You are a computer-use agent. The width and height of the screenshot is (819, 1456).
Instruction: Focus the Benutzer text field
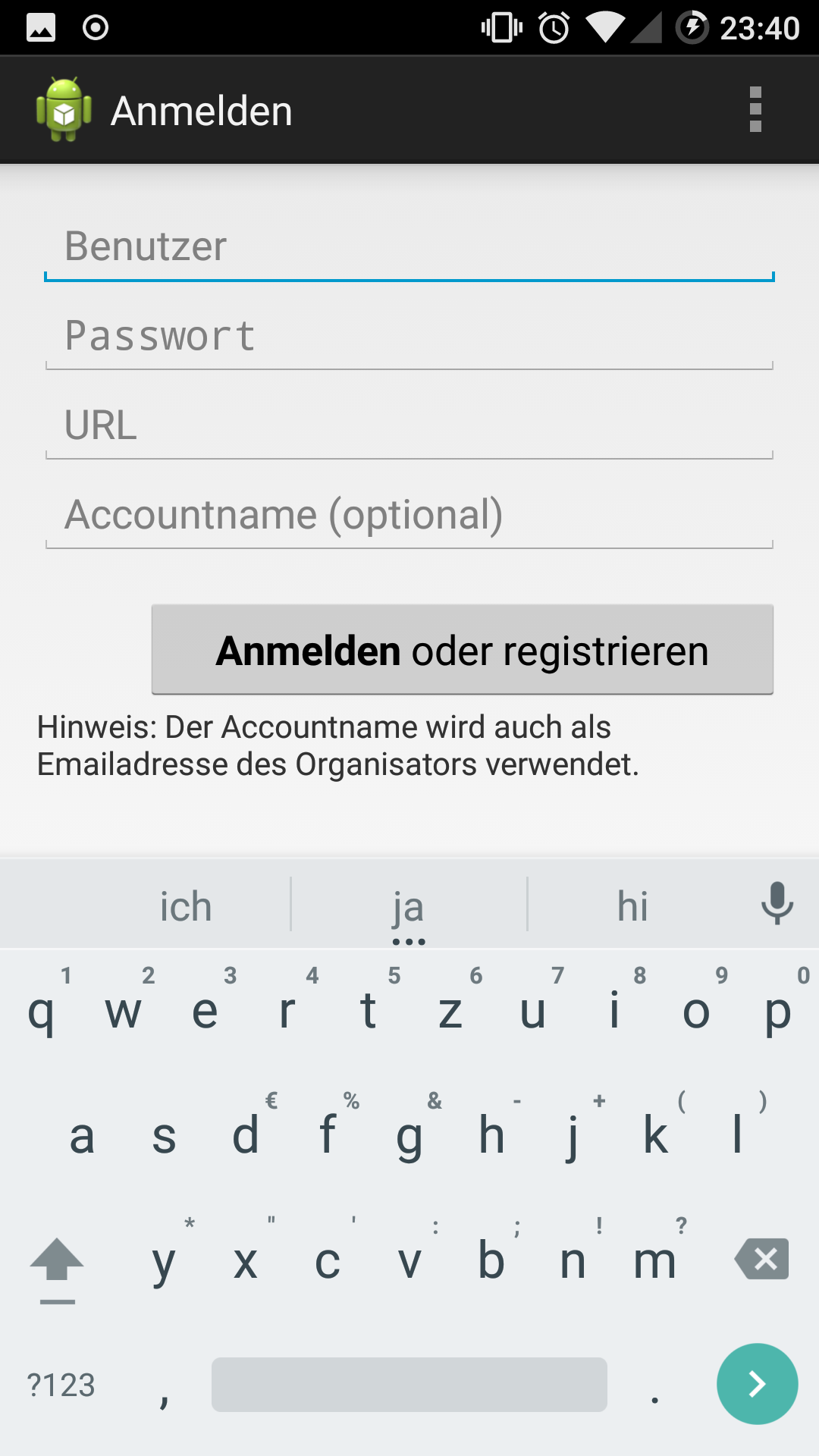pos(409,246)
